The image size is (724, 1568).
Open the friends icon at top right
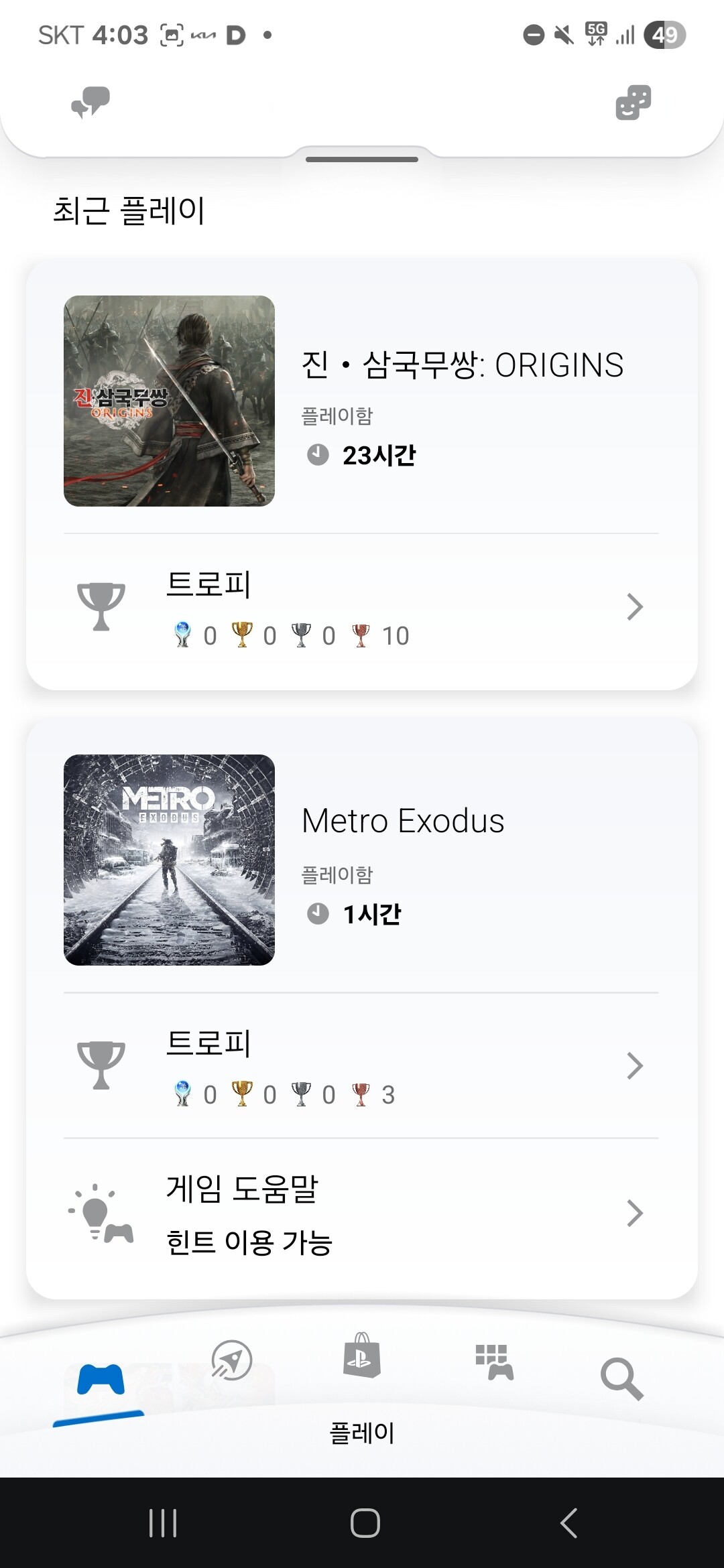point(633,103)
